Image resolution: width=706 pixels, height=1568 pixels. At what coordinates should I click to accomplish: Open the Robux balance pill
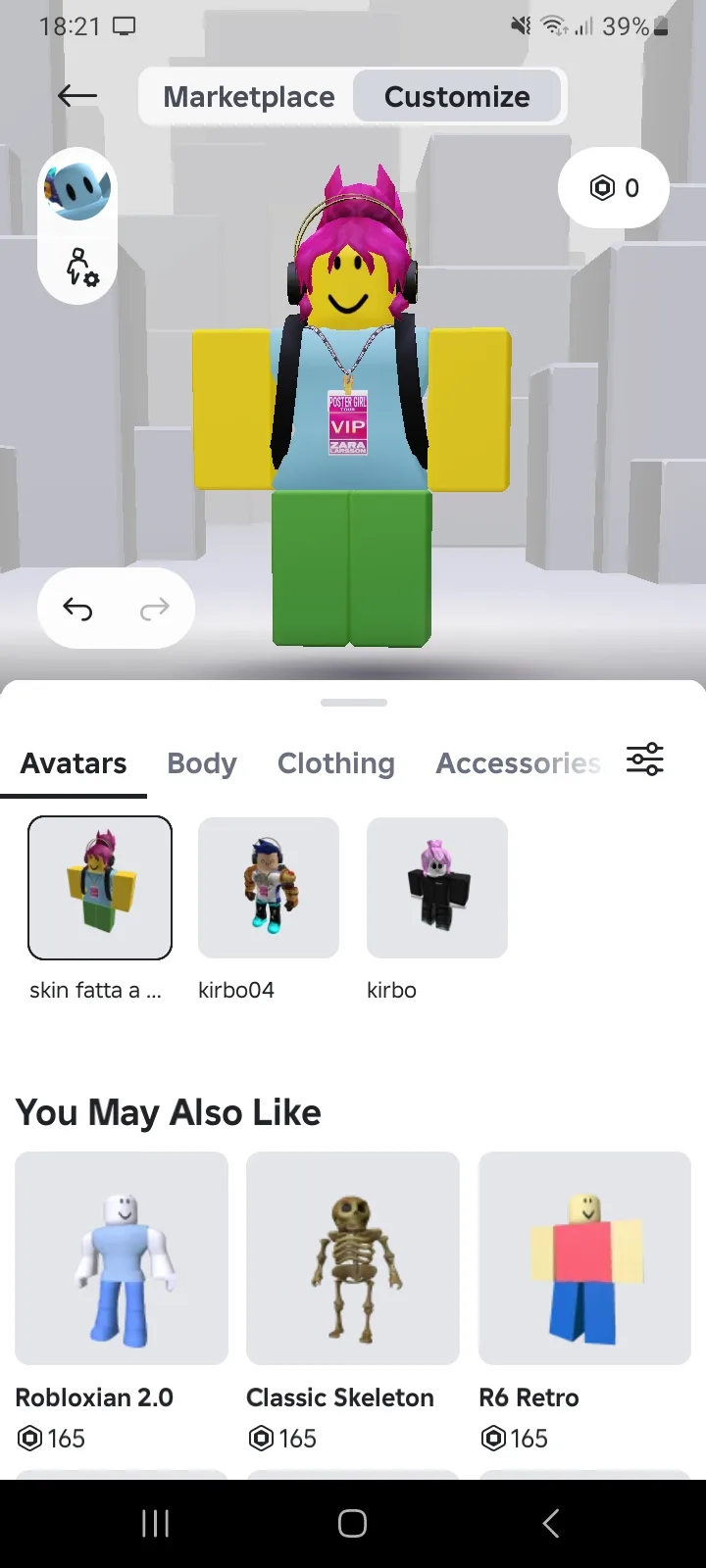pyautogui.click(x=614, y=188)
